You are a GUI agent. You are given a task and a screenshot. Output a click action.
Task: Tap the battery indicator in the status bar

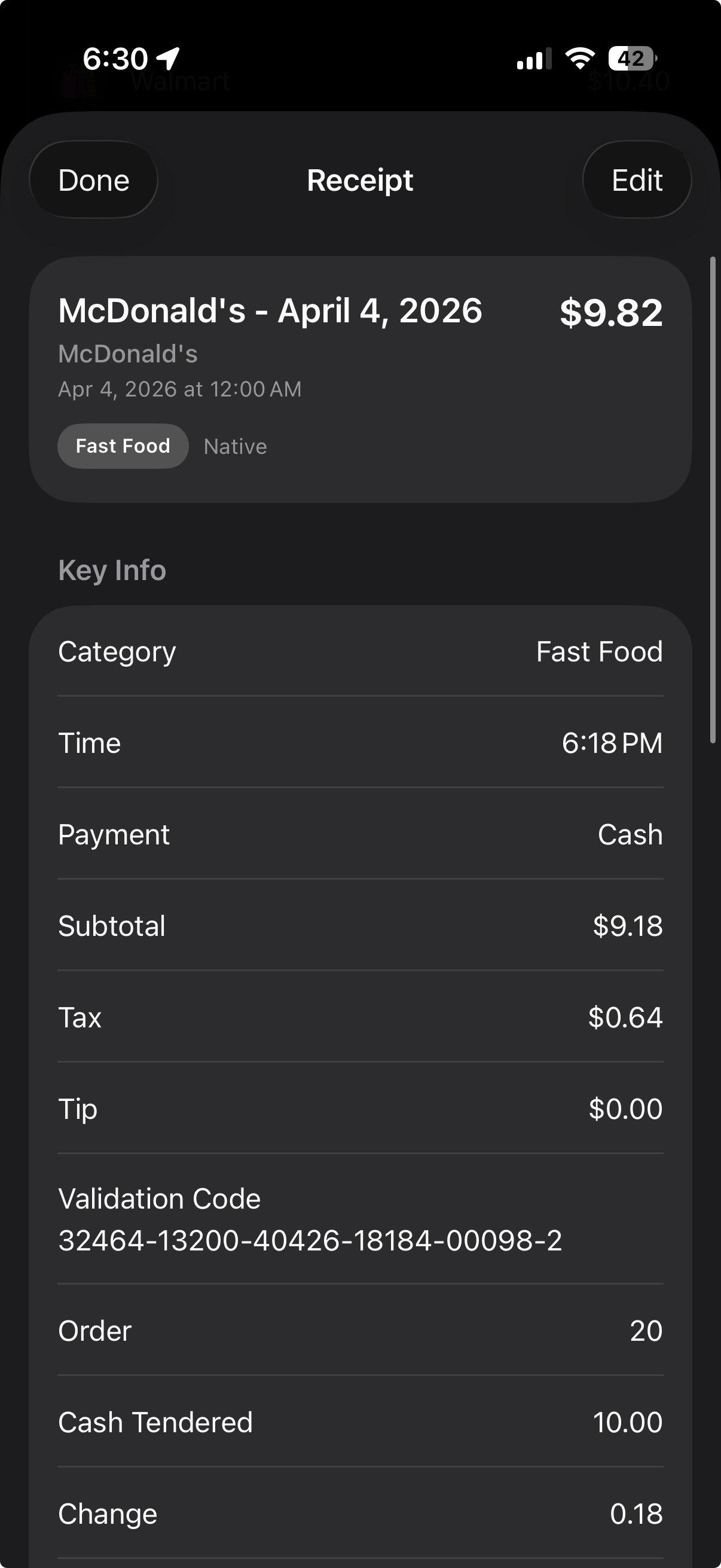pos(629,58)
